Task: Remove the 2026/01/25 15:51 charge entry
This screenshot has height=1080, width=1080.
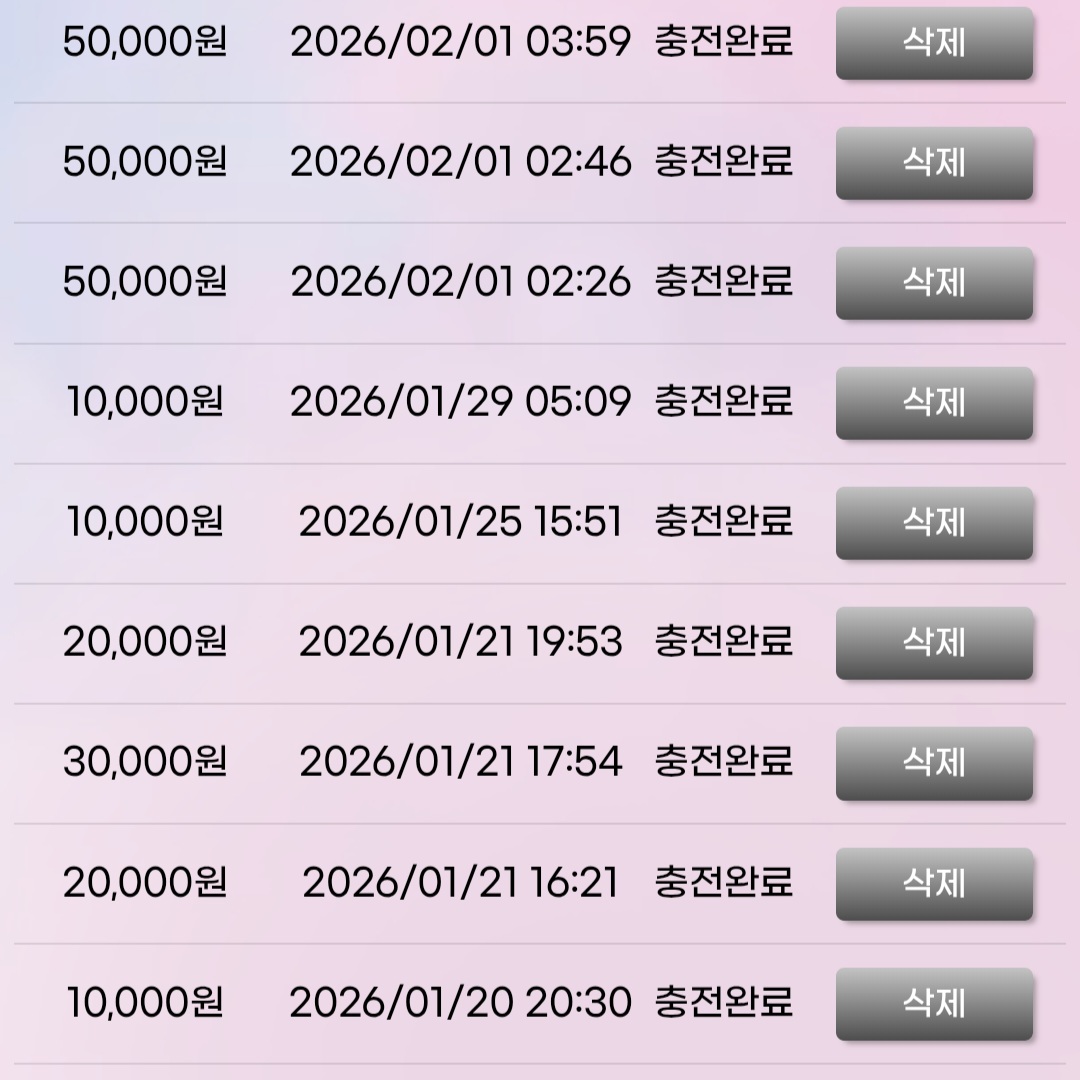Action: click(934, 523)
